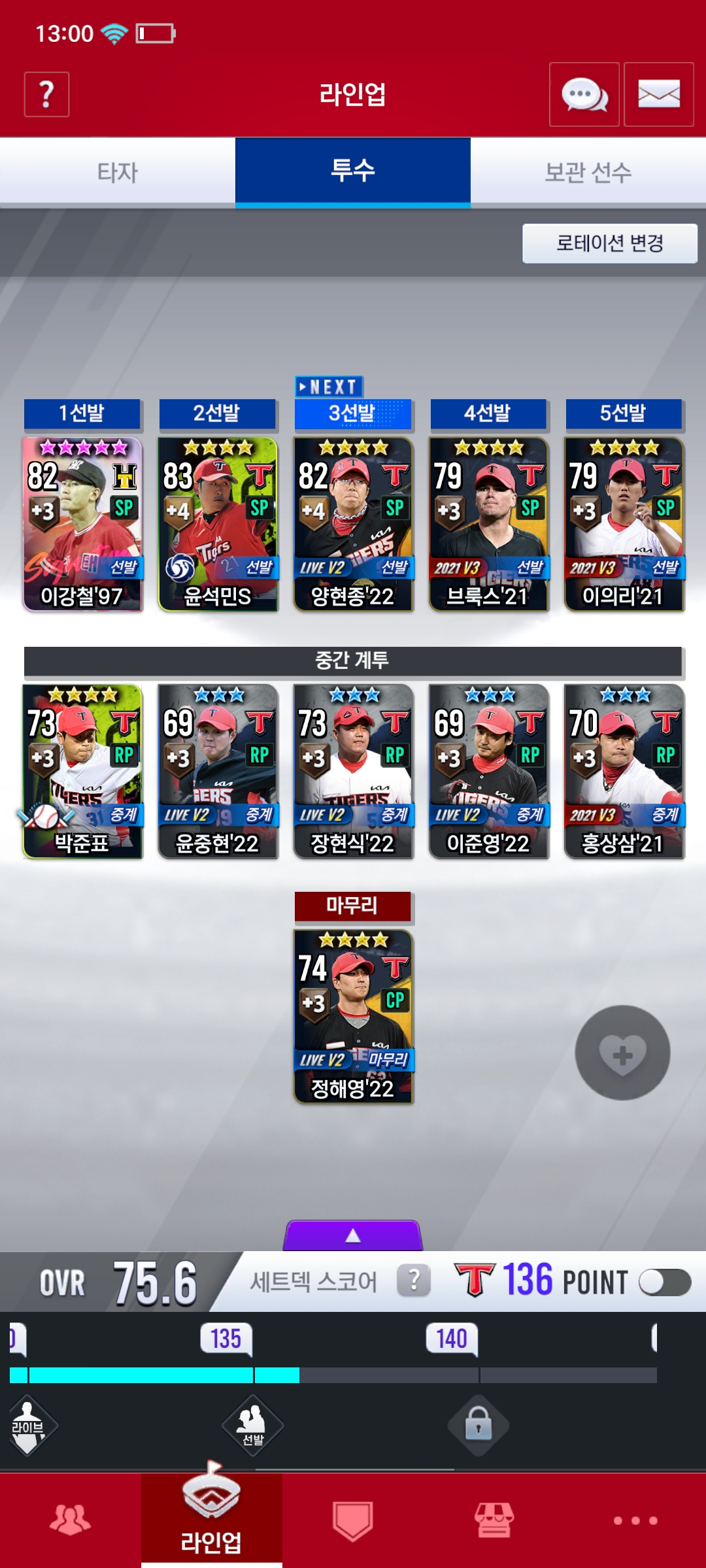
Task: Tap the round heart plus button
Action: pyautogui.click(x=622, y=1053)
